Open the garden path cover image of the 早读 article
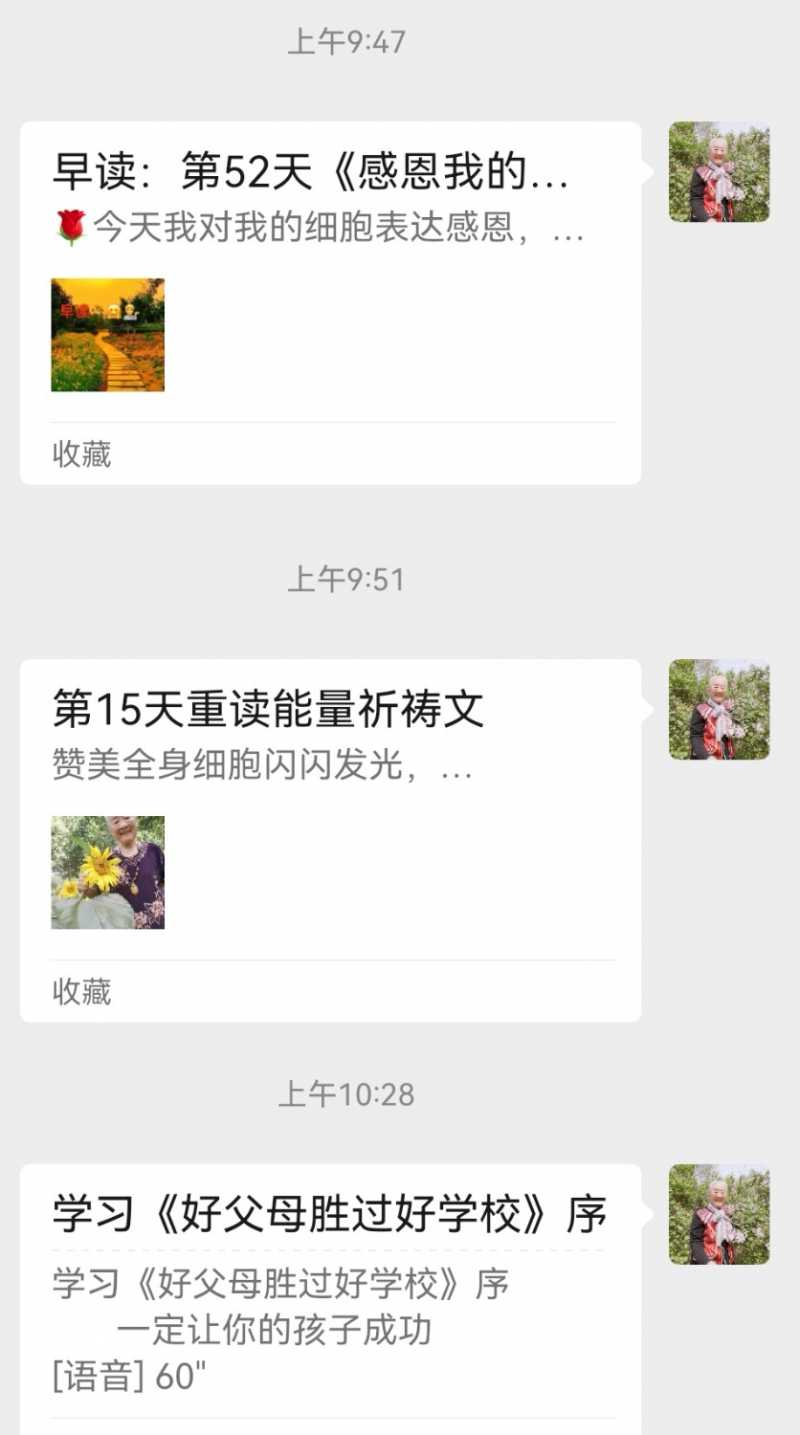The height and width of the screenshot is (1435, 800). pyautogui.click(x=107, y=335)
